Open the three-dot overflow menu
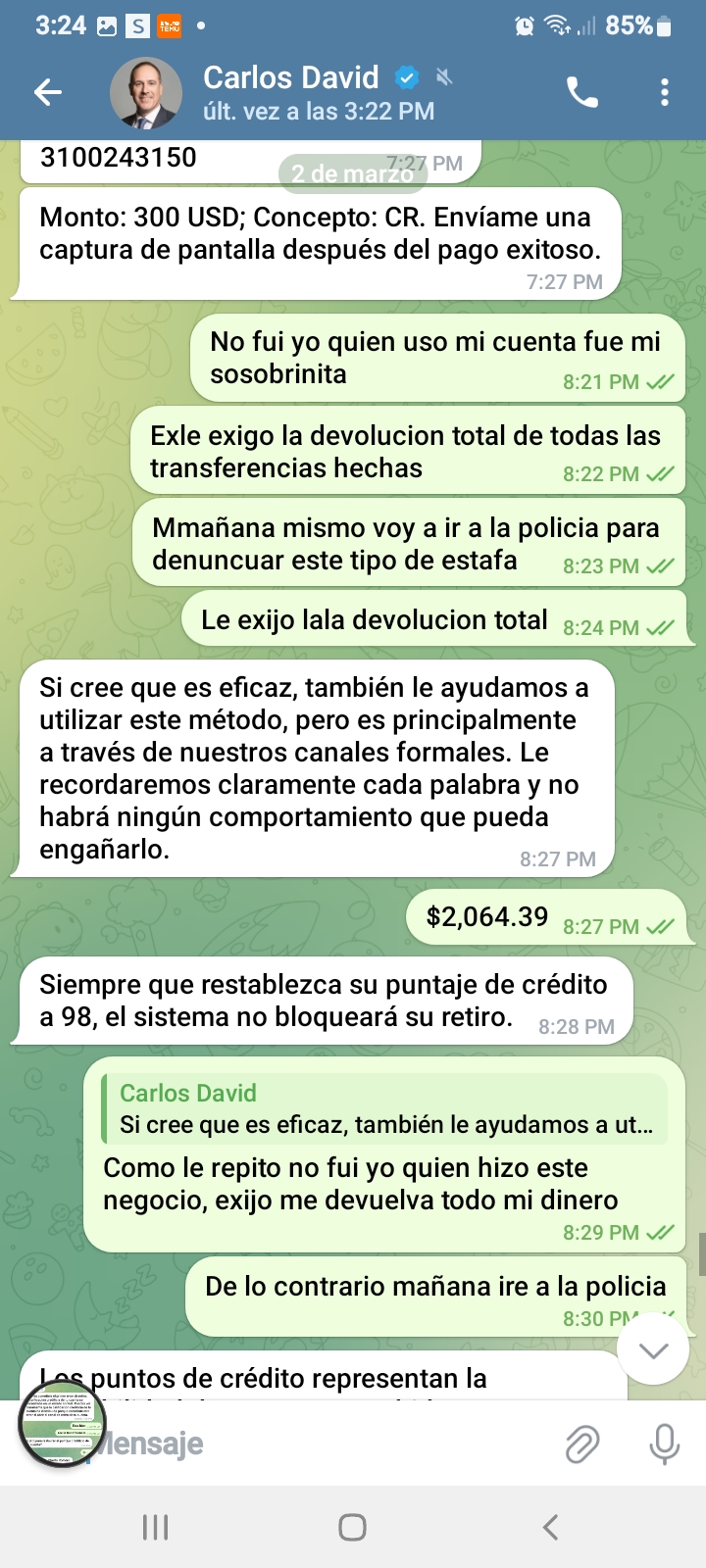This screenshot has height=1568, width=706. point(665,93)
